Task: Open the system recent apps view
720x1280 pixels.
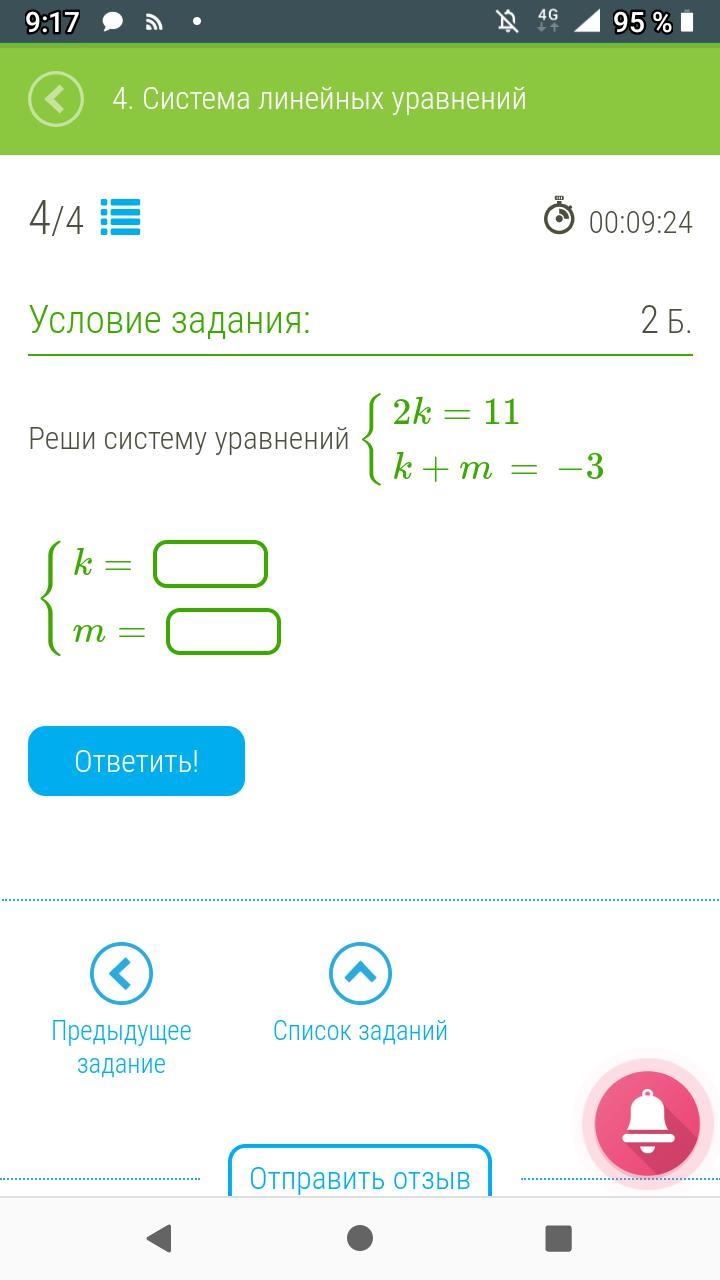Action: click(x=558, y=1238)
